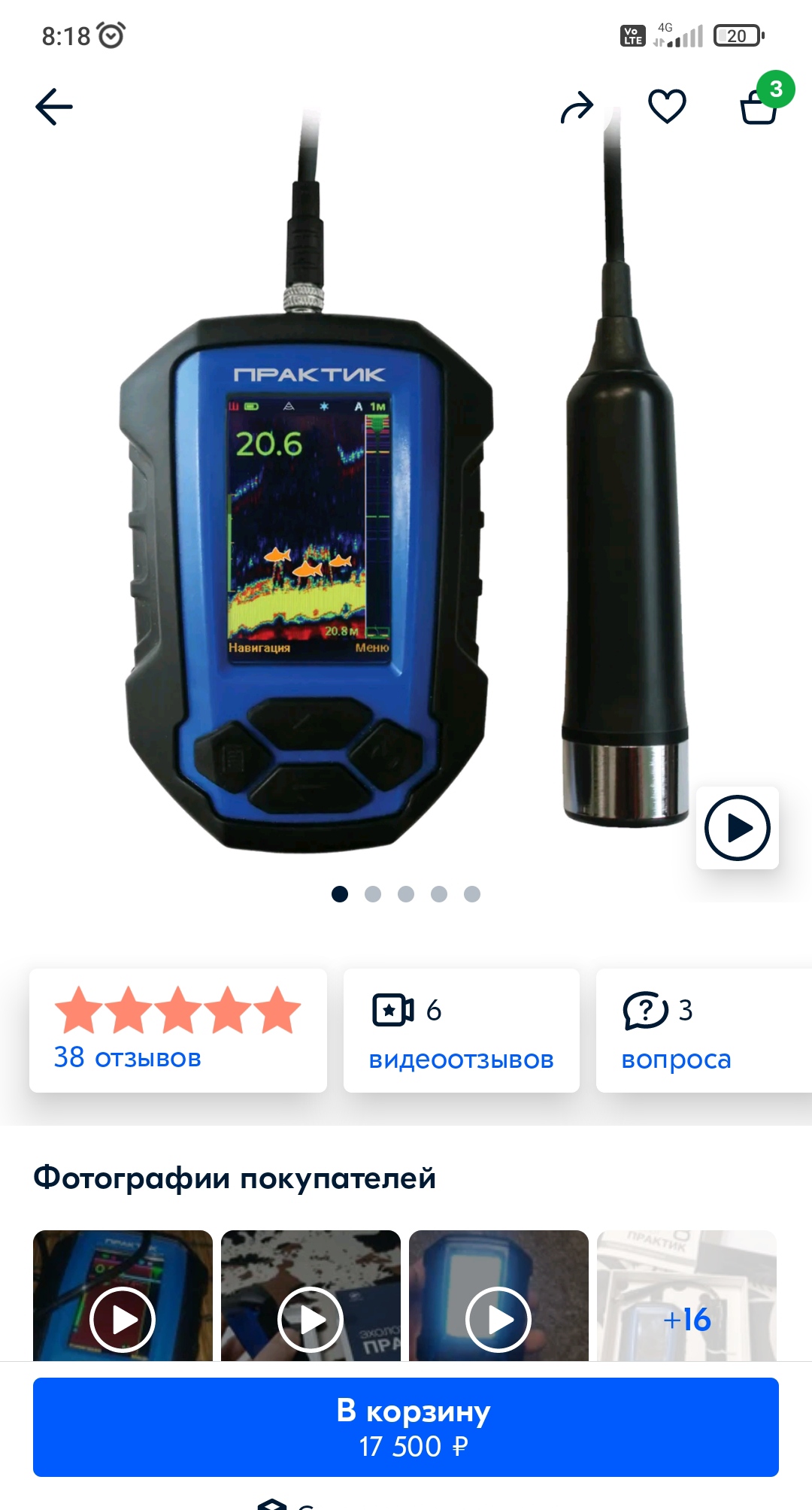Add to cart via В корзину button
Image resolution: width=812 pixels, height=1510 pixels.
tap(406, 1427)
